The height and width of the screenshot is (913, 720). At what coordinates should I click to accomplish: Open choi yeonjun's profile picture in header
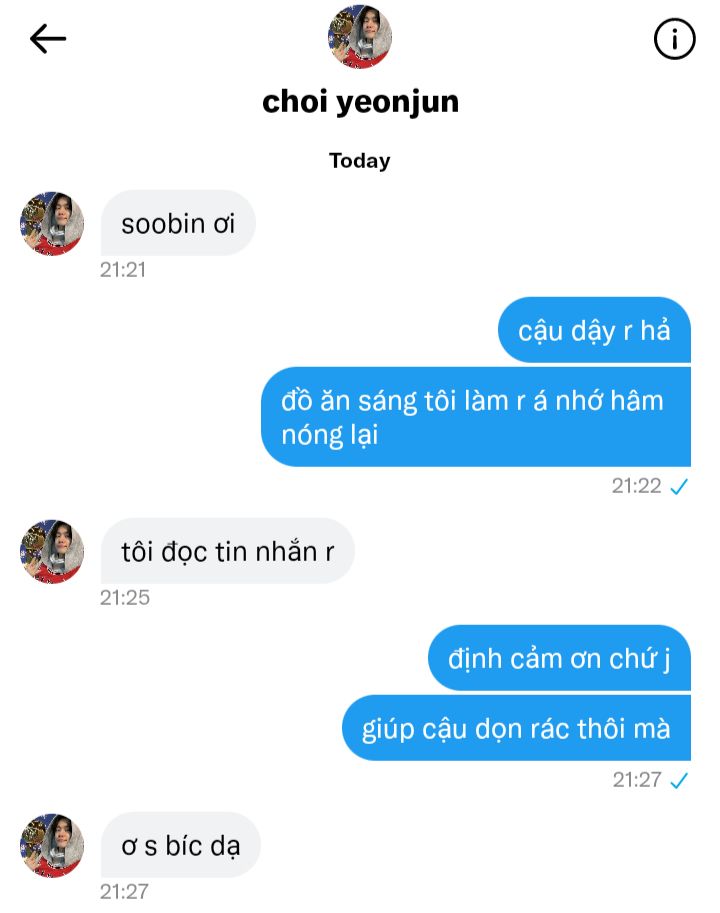click(x=360, y=37)
